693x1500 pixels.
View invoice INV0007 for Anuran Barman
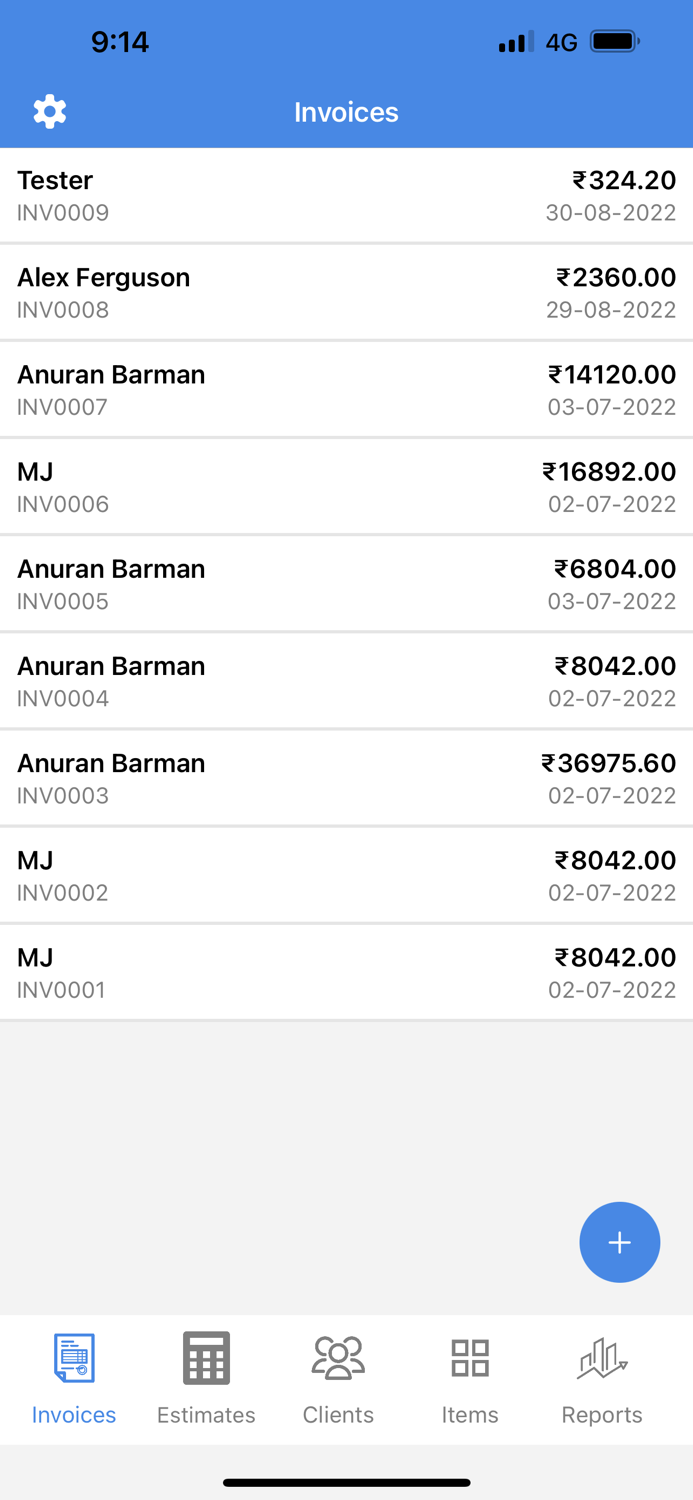[x=346, y=389]
